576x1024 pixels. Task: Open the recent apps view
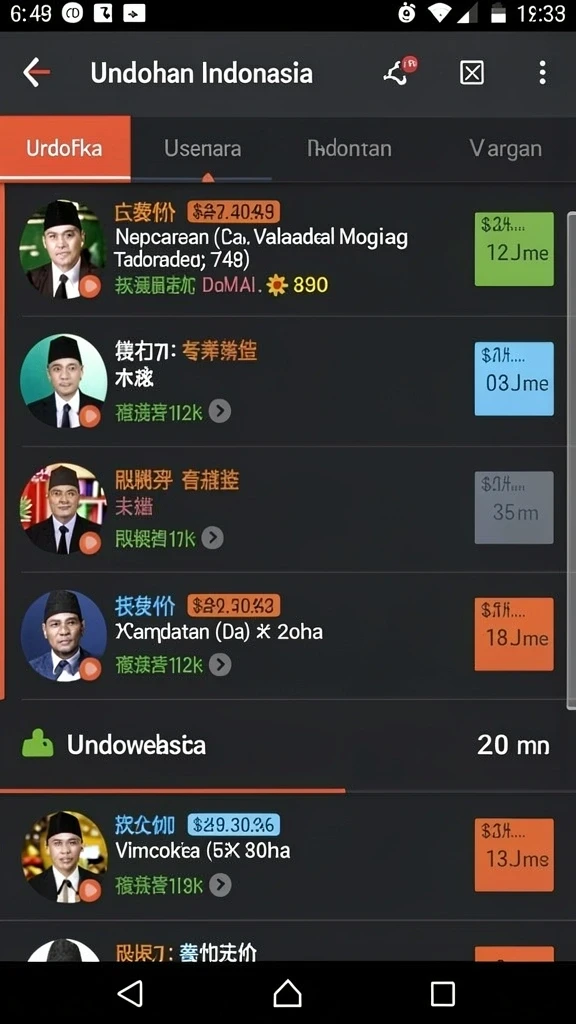pos(443,993)
